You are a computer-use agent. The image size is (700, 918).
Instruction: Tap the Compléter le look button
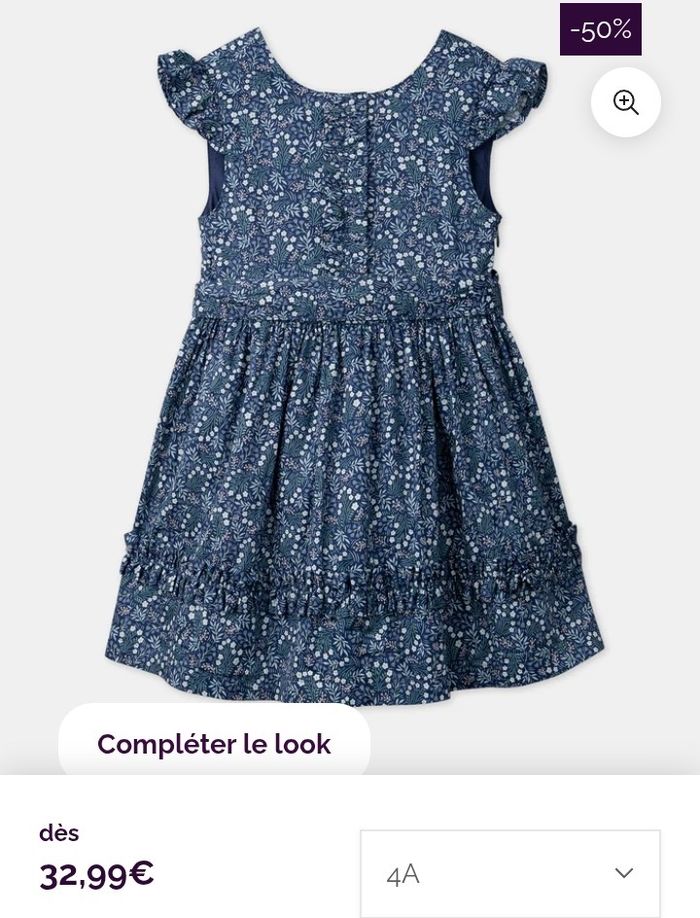pyautogui.click(x=214, y=744)
